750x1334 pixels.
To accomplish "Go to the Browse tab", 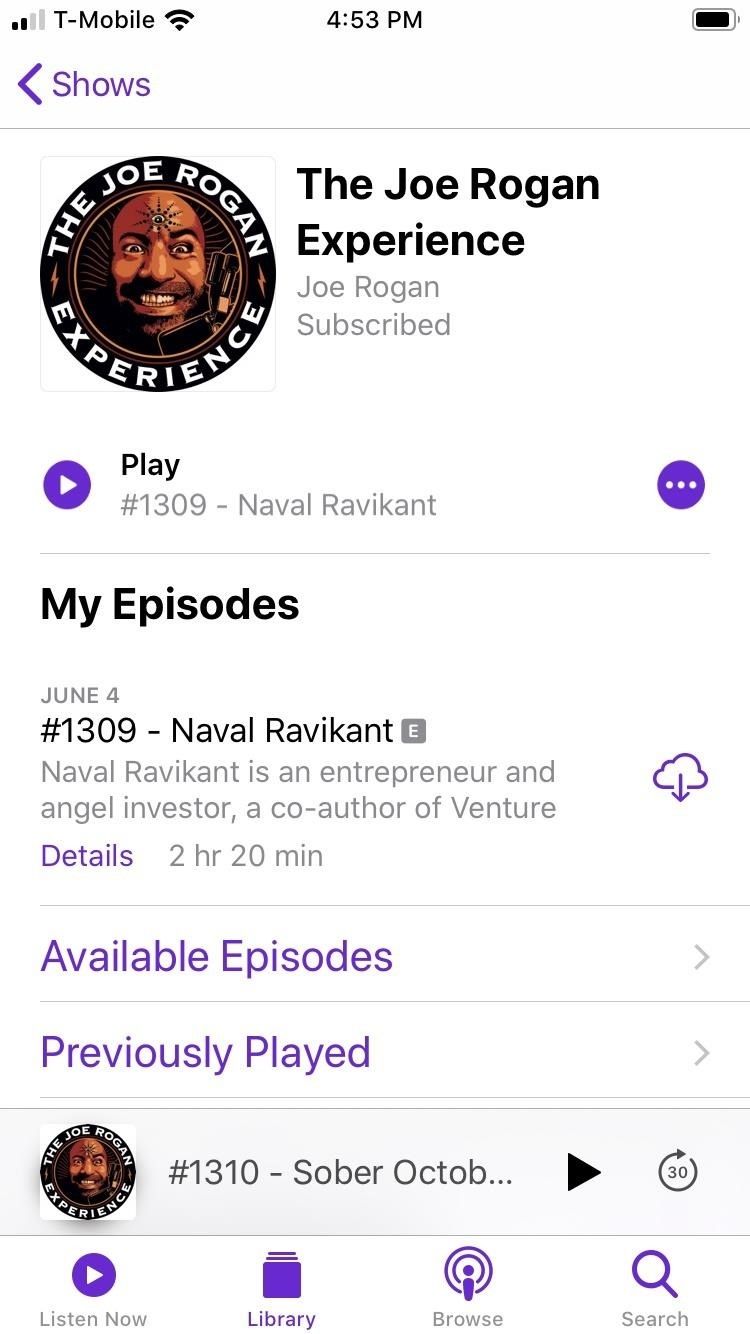I will [x=467, y=1290].
